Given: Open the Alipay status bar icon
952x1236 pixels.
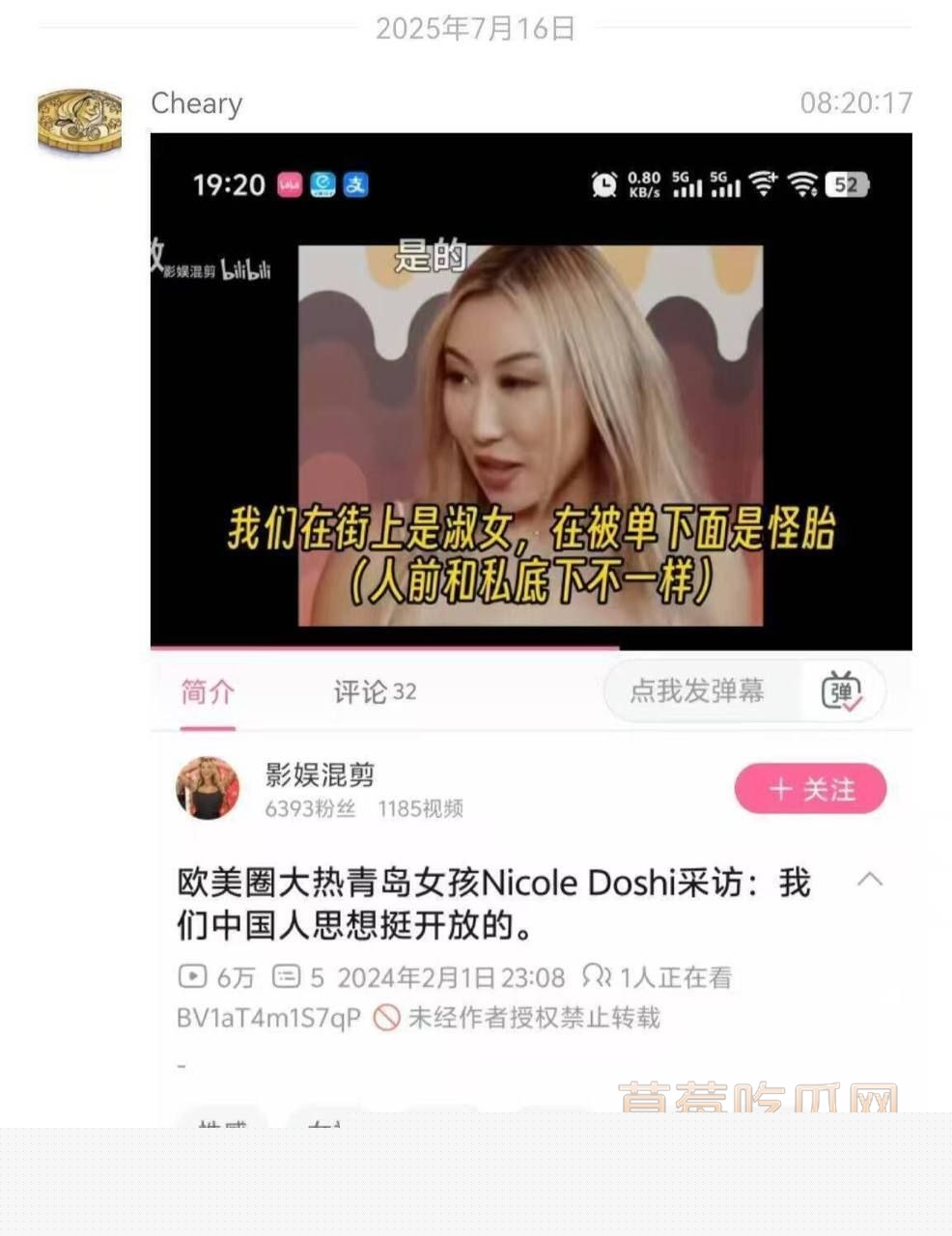Looking at the screenshot, I should [355, 184].
